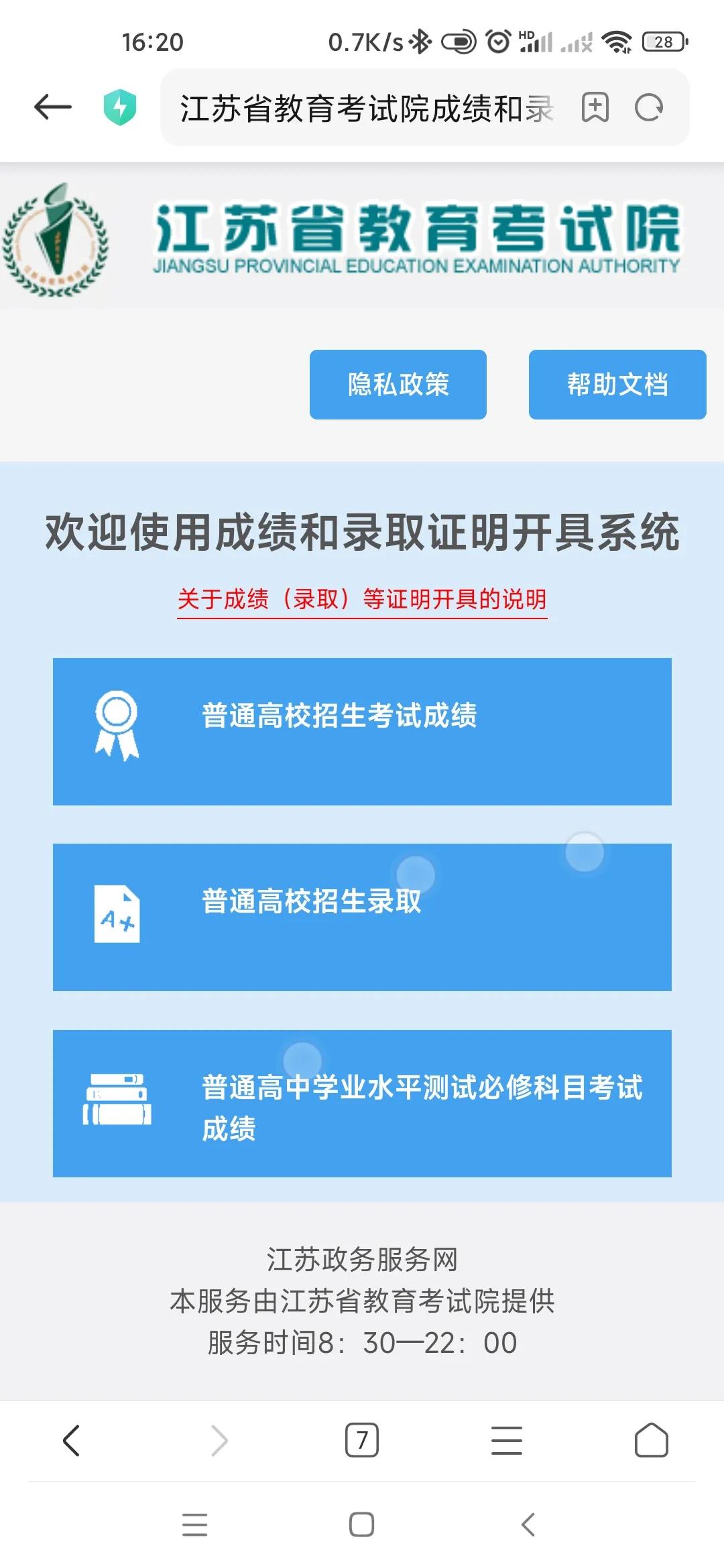Tap the 帮助文档 button
Image resolution: width=724 pixels, height=1568 pixels.
tap(617, 384)
